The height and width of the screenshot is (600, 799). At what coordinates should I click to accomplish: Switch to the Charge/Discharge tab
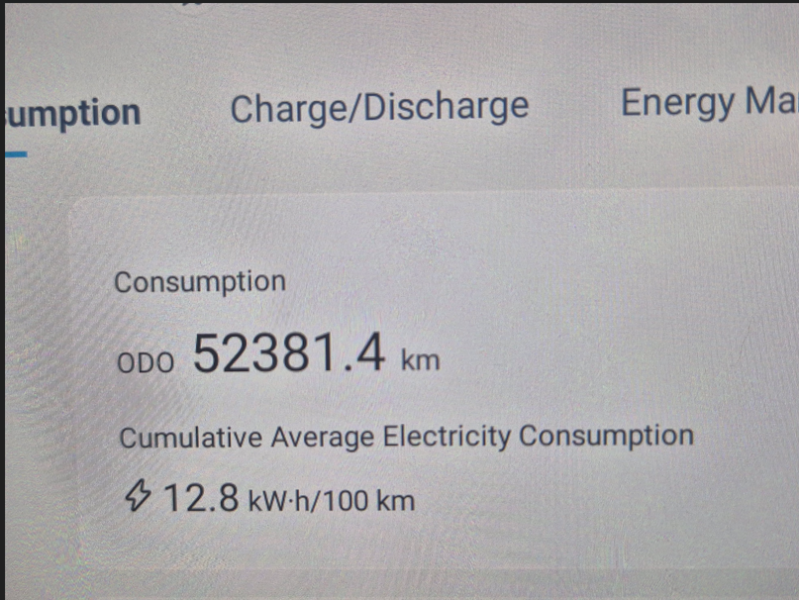[379, 107]
